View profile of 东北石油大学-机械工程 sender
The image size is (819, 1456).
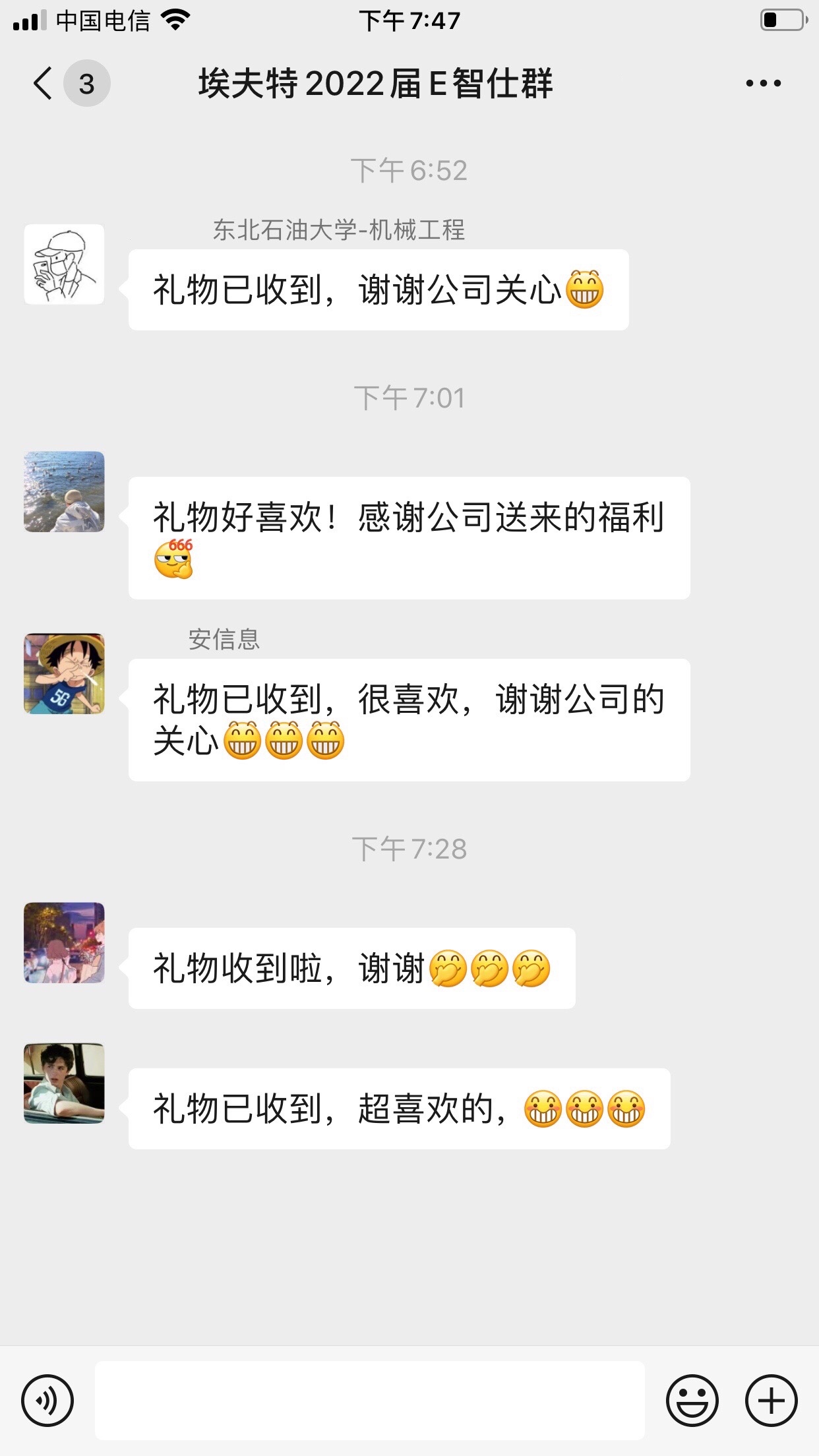coord(64,264)
